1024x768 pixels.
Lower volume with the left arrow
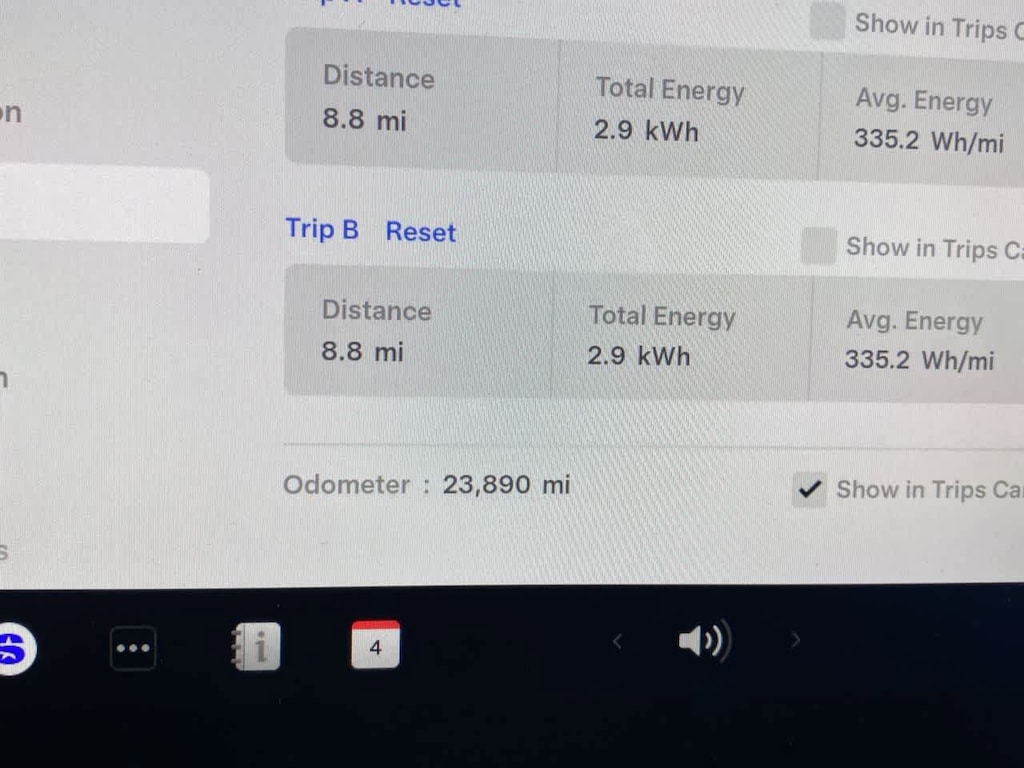pos(617,641)
